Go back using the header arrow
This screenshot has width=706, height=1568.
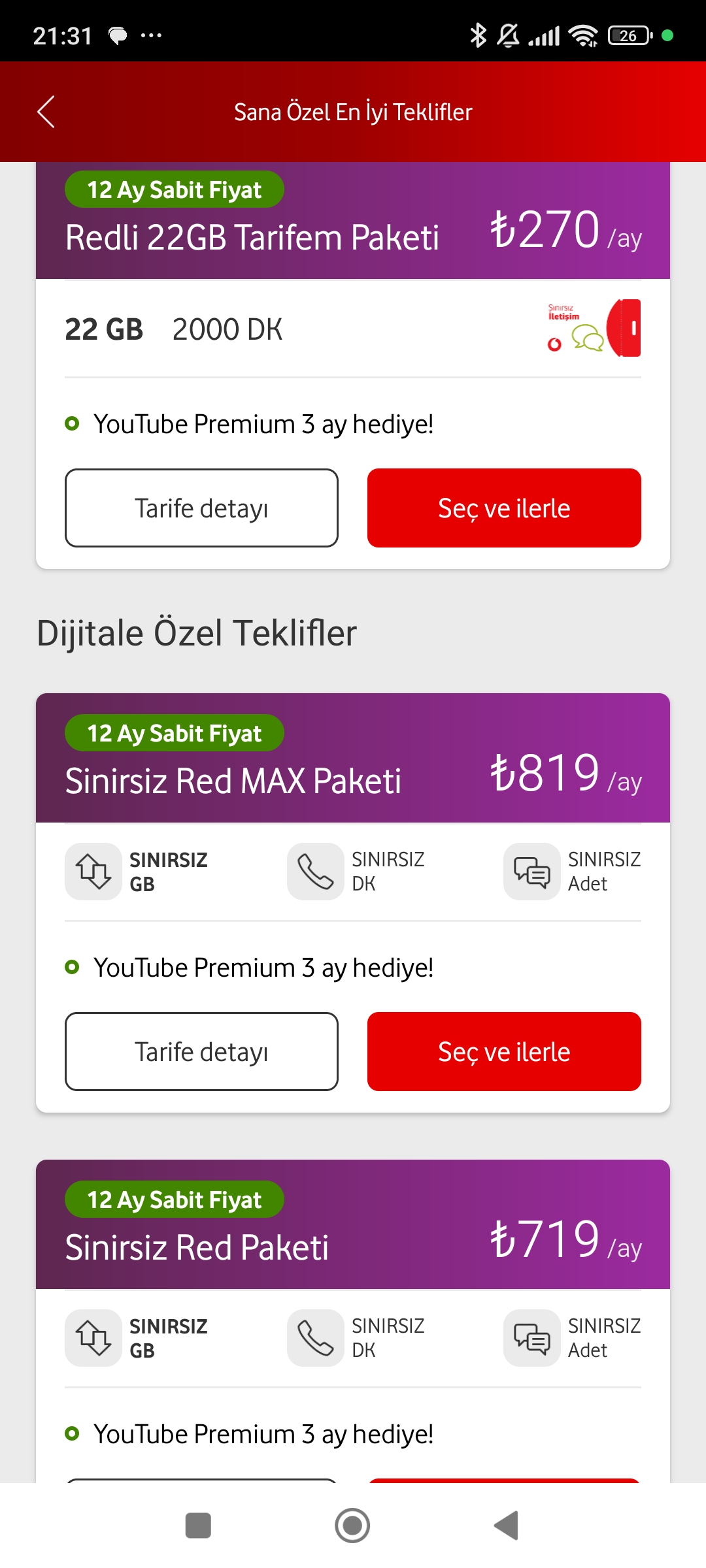(46, 112)
